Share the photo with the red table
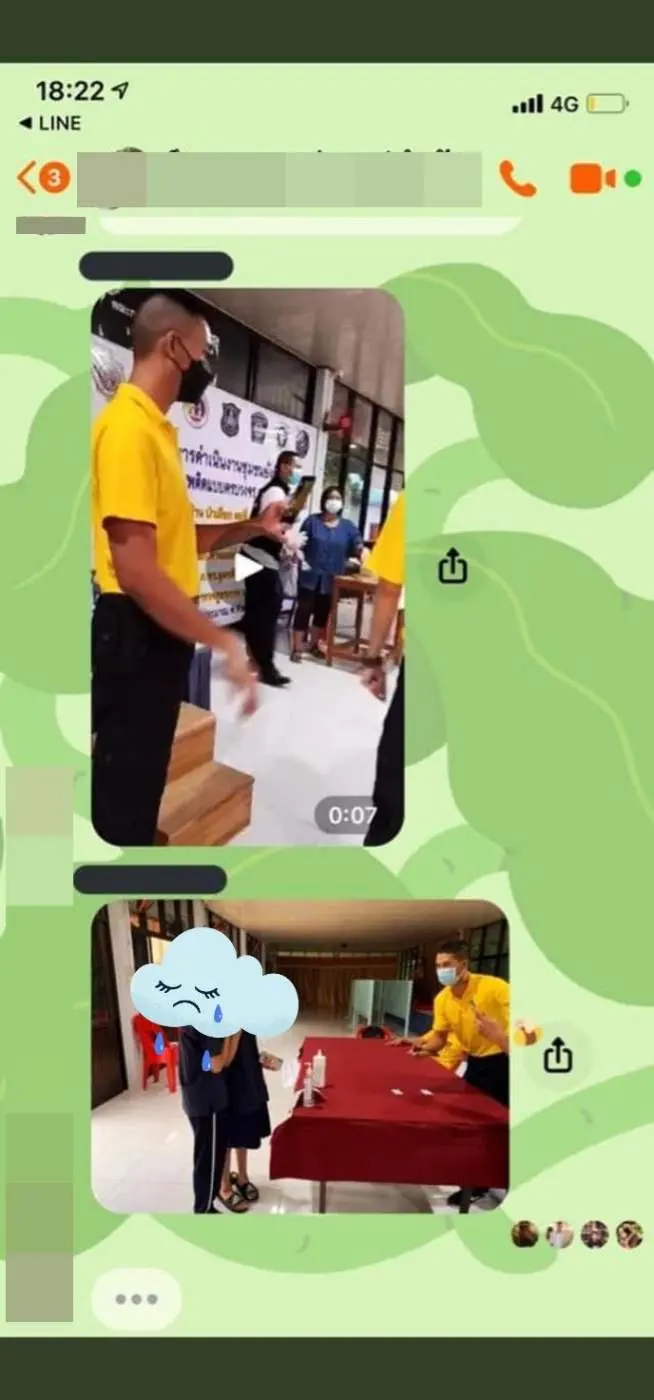Screen dimensions: 654x1400 (558, 1055)
